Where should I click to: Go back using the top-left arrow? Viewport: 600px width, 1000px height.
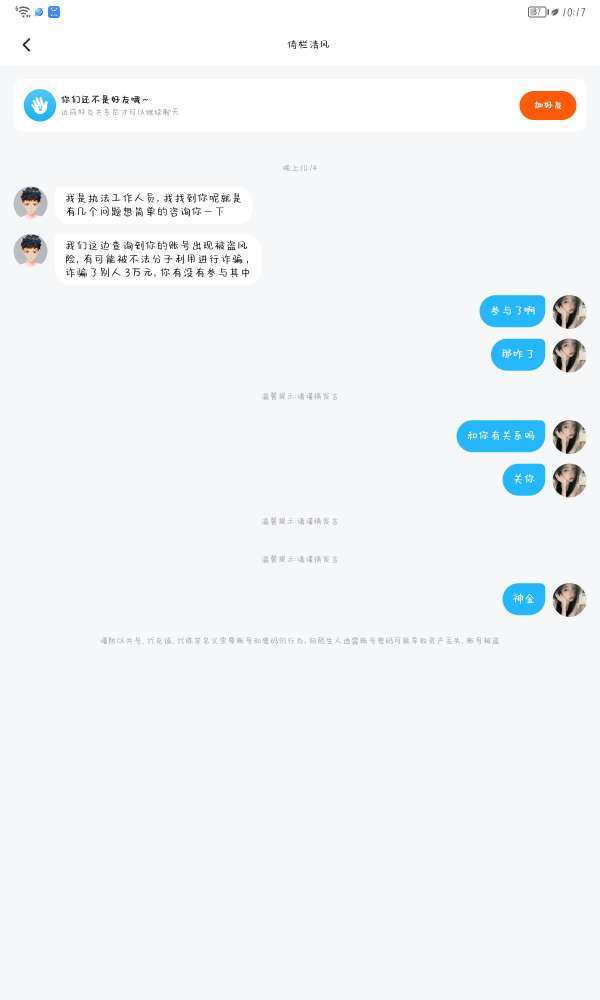[x=27, y=45]
